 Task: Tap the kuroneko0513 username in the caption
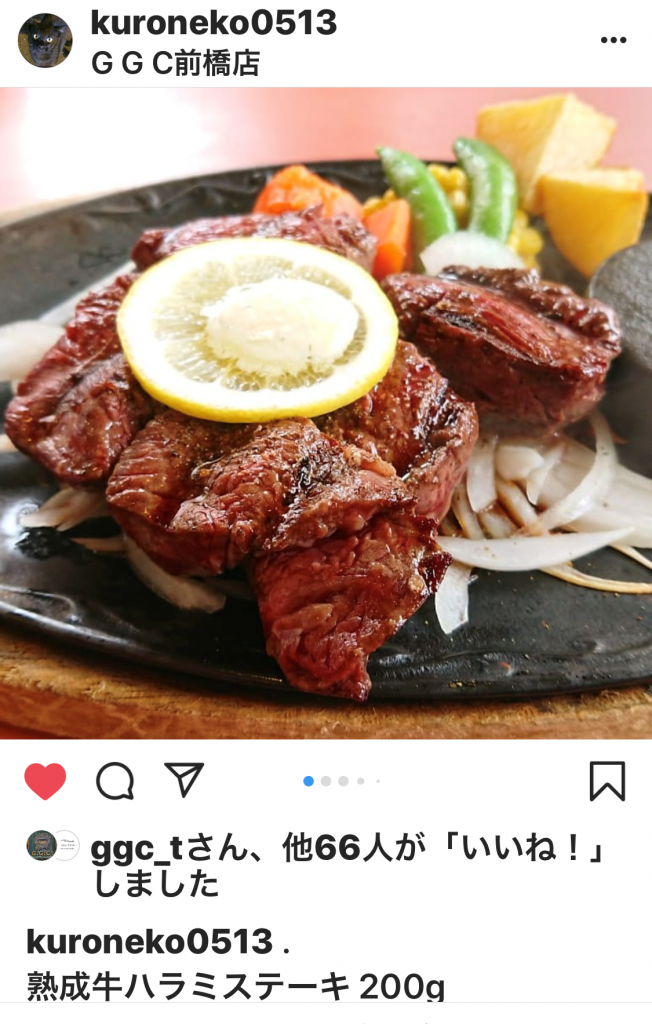point(150,941)
